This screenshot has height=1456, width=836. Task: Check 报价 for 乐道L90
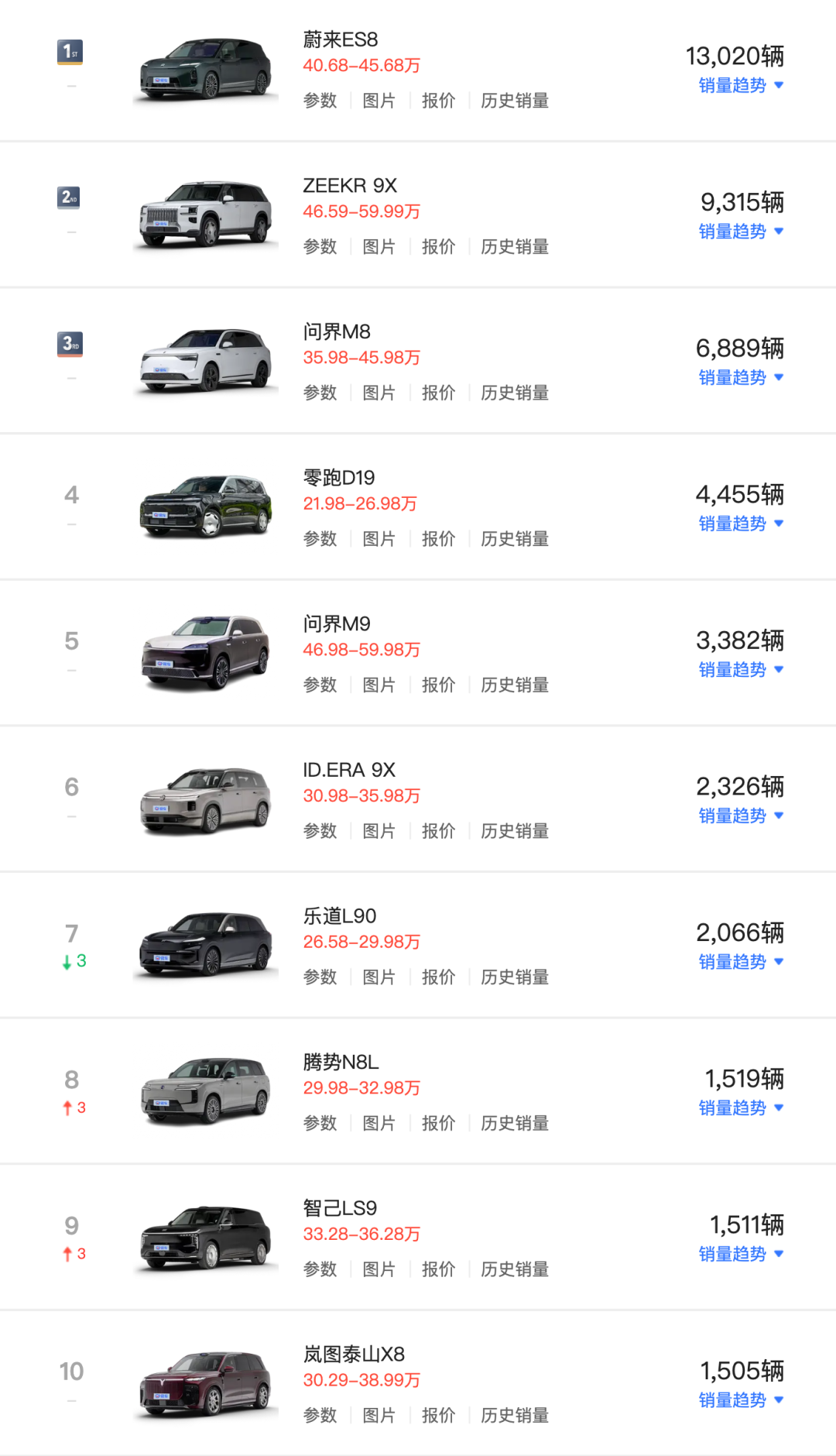coord(438,977)
